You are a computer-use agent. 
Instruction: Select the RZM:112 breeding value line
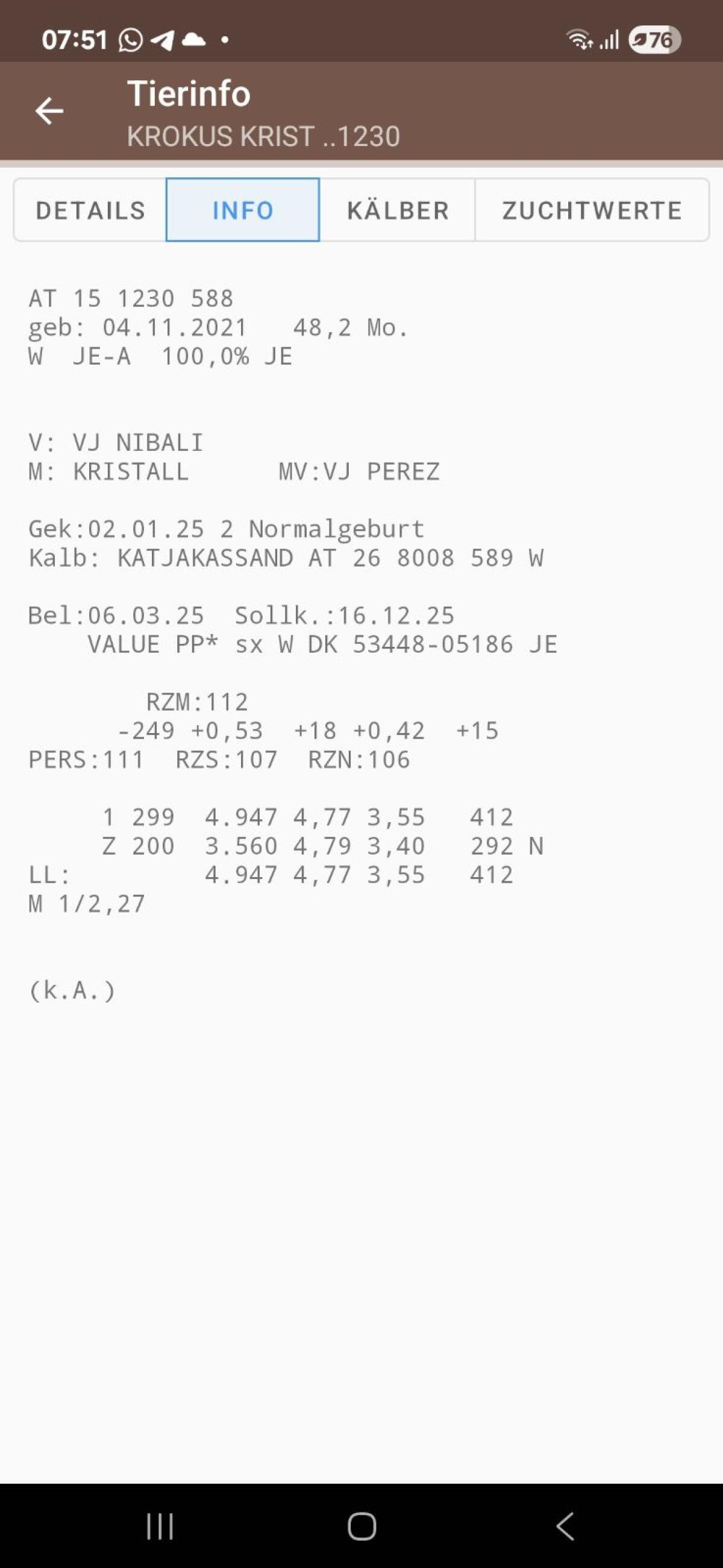coord(196,702)
